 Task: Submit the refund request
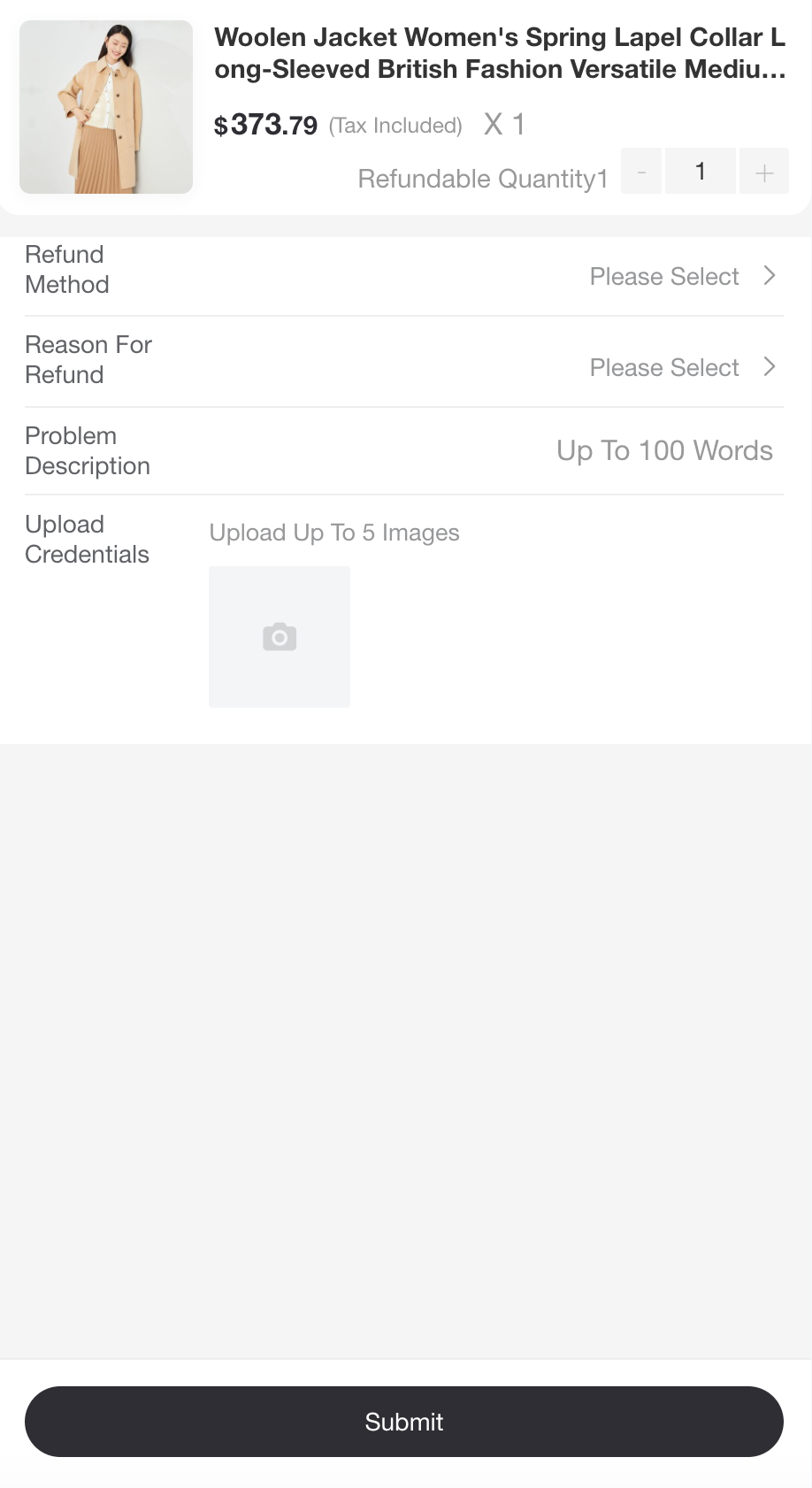[404, 1422]
